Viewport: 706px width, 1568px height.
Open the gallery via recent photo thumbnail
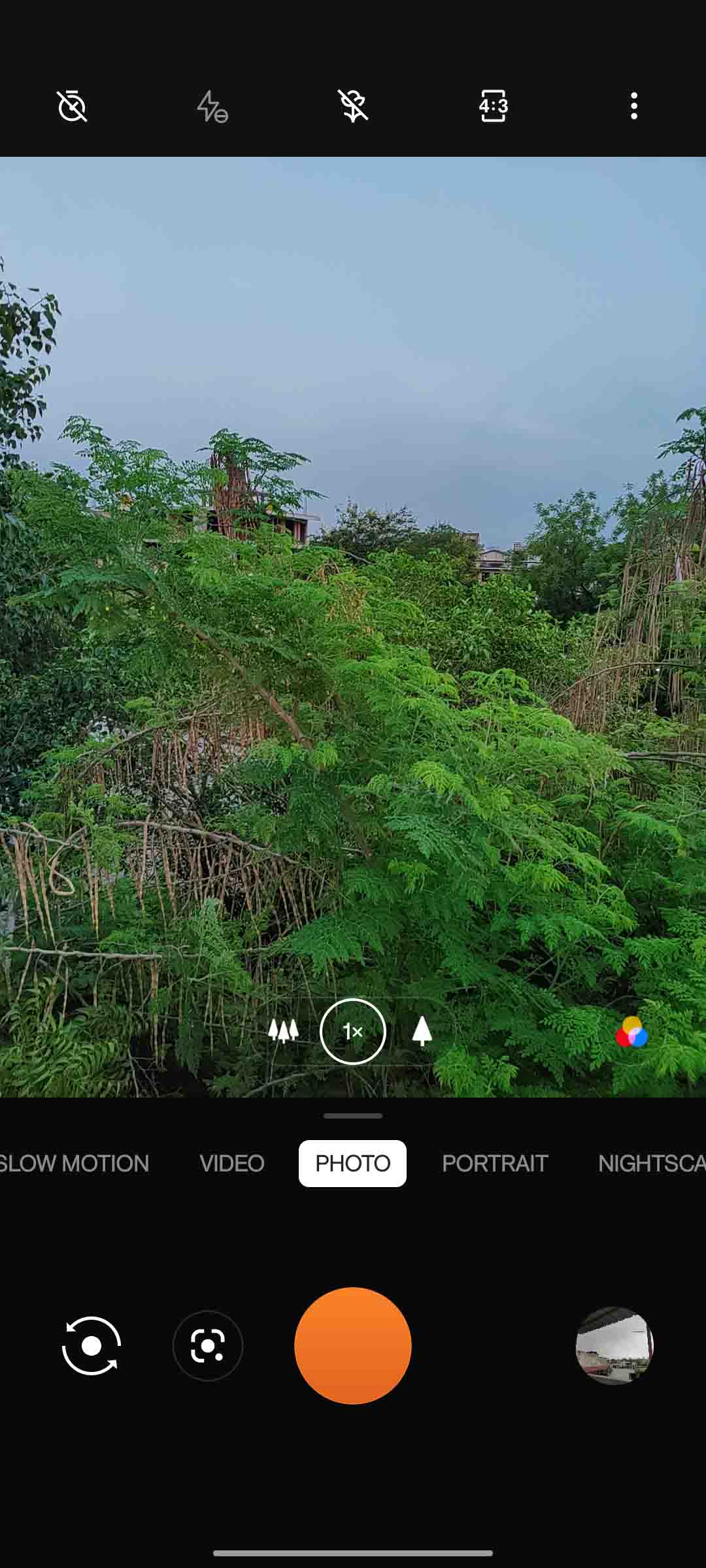(615, 1347)
